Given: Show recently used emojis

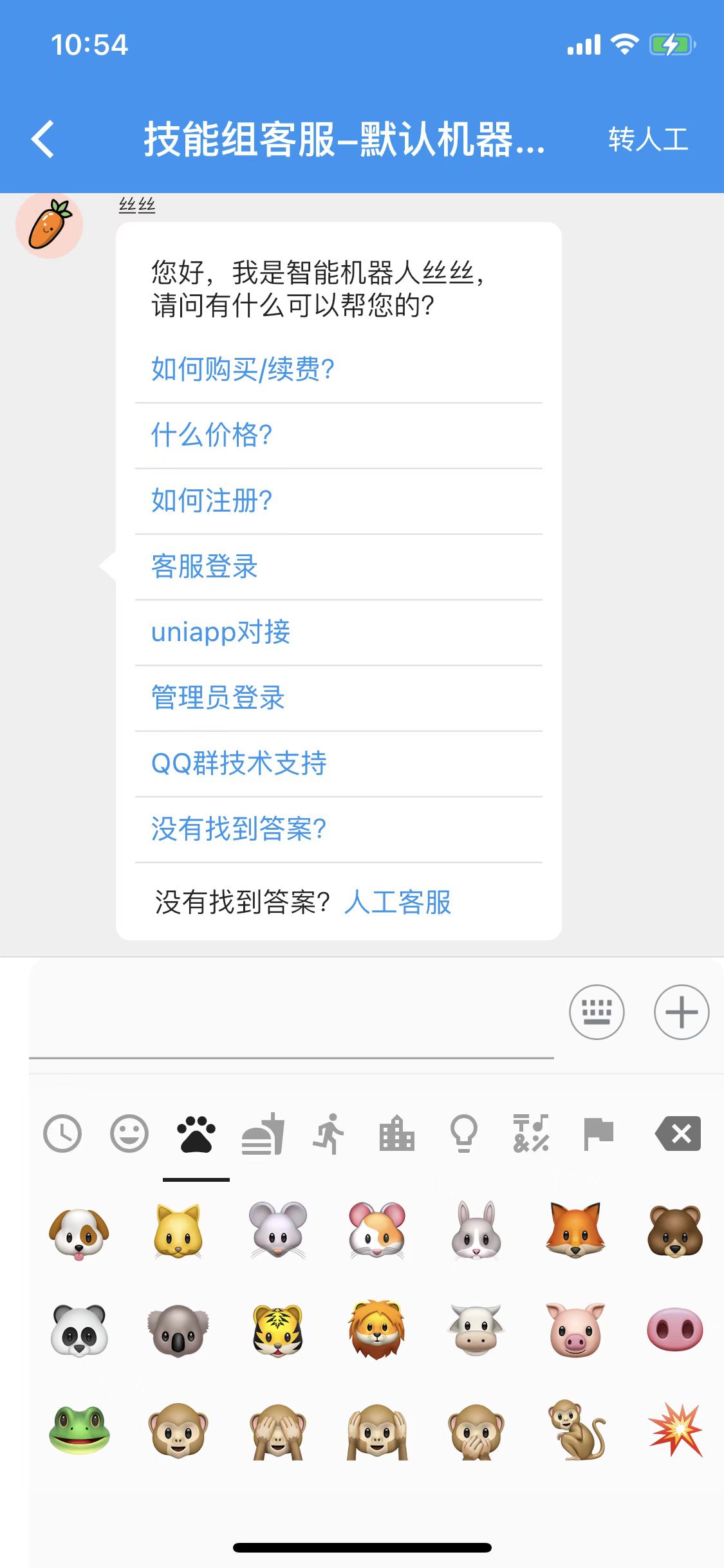Looking at the screenshot, I should tap(62, 1134).
